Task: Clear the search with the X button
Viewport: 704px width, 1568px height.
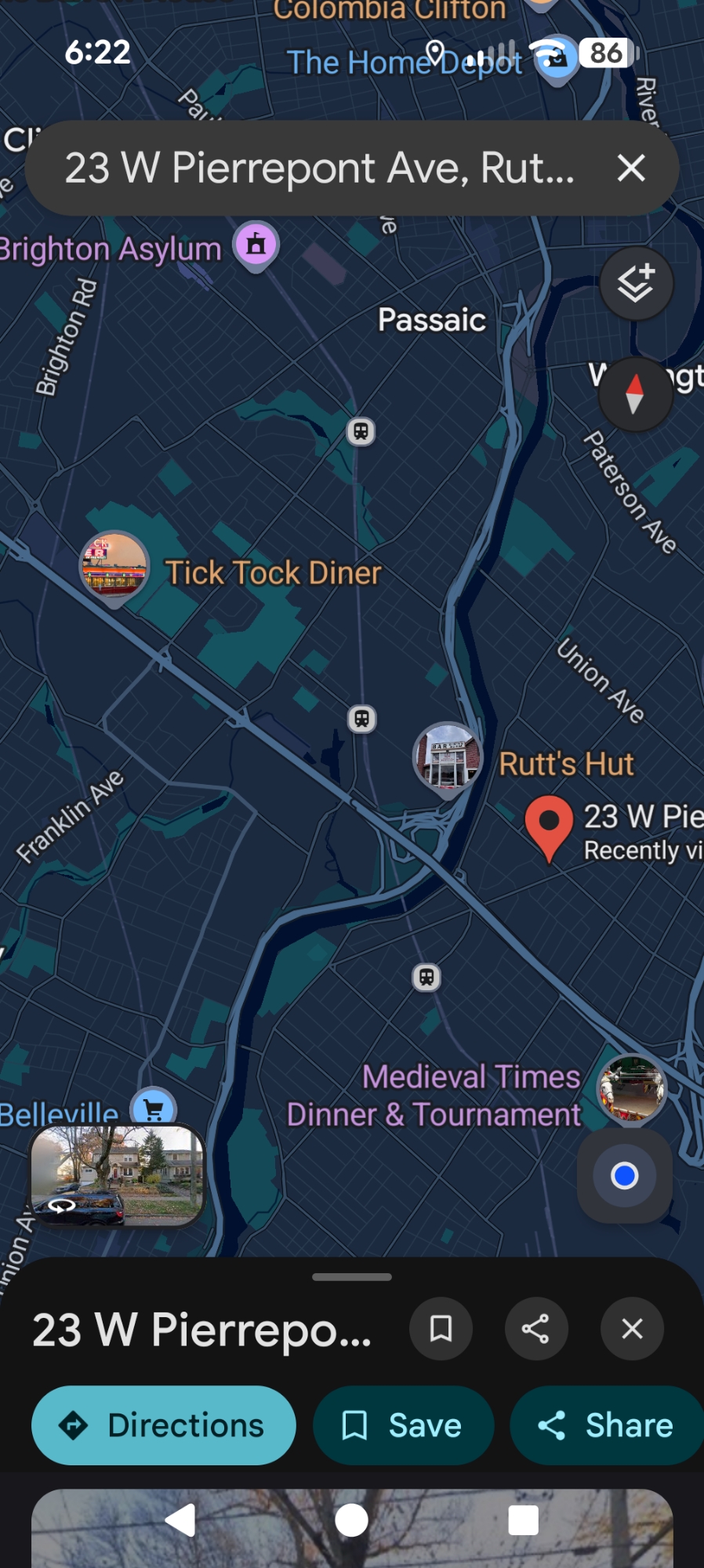Action: 631,168
